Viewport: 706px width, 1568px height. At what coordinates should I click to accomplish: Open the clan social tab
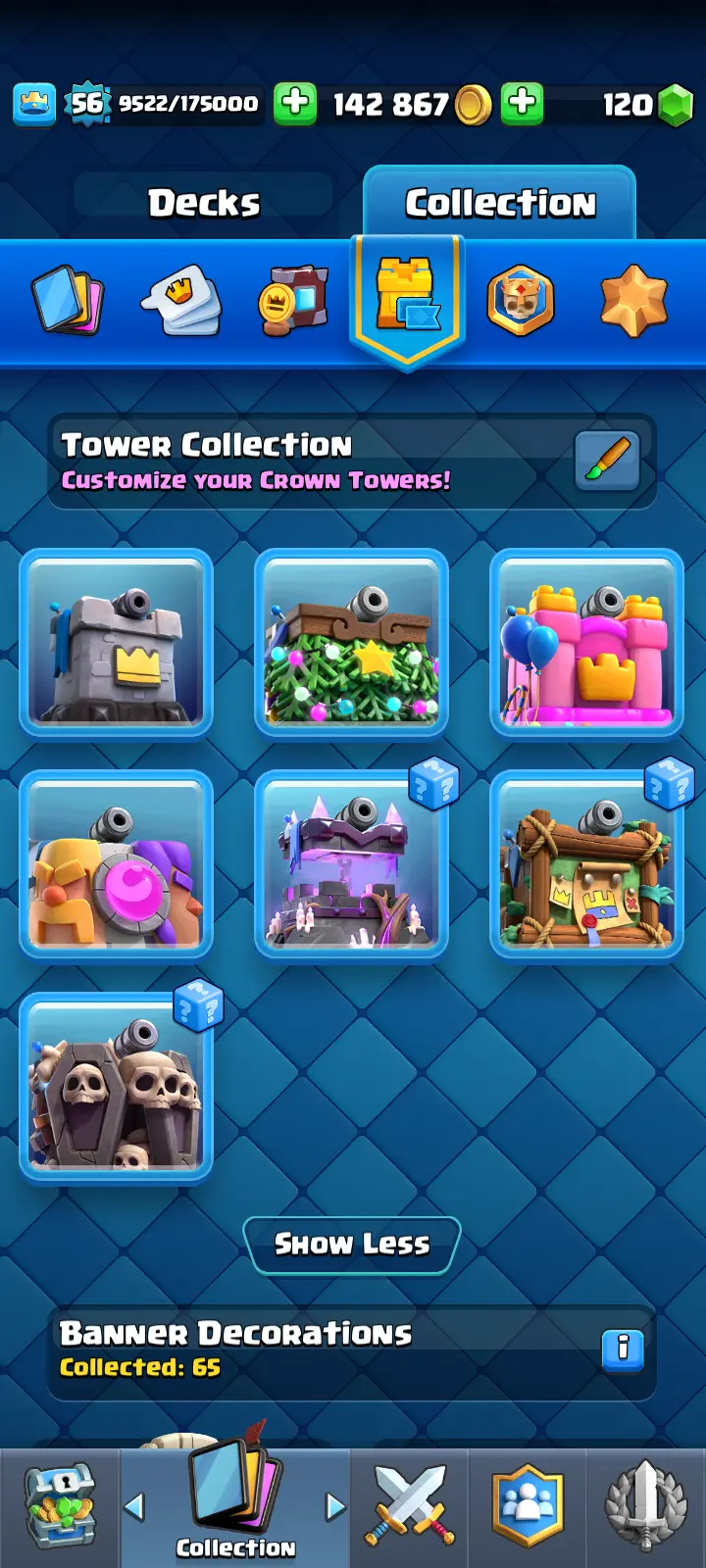pos(528,1507)
